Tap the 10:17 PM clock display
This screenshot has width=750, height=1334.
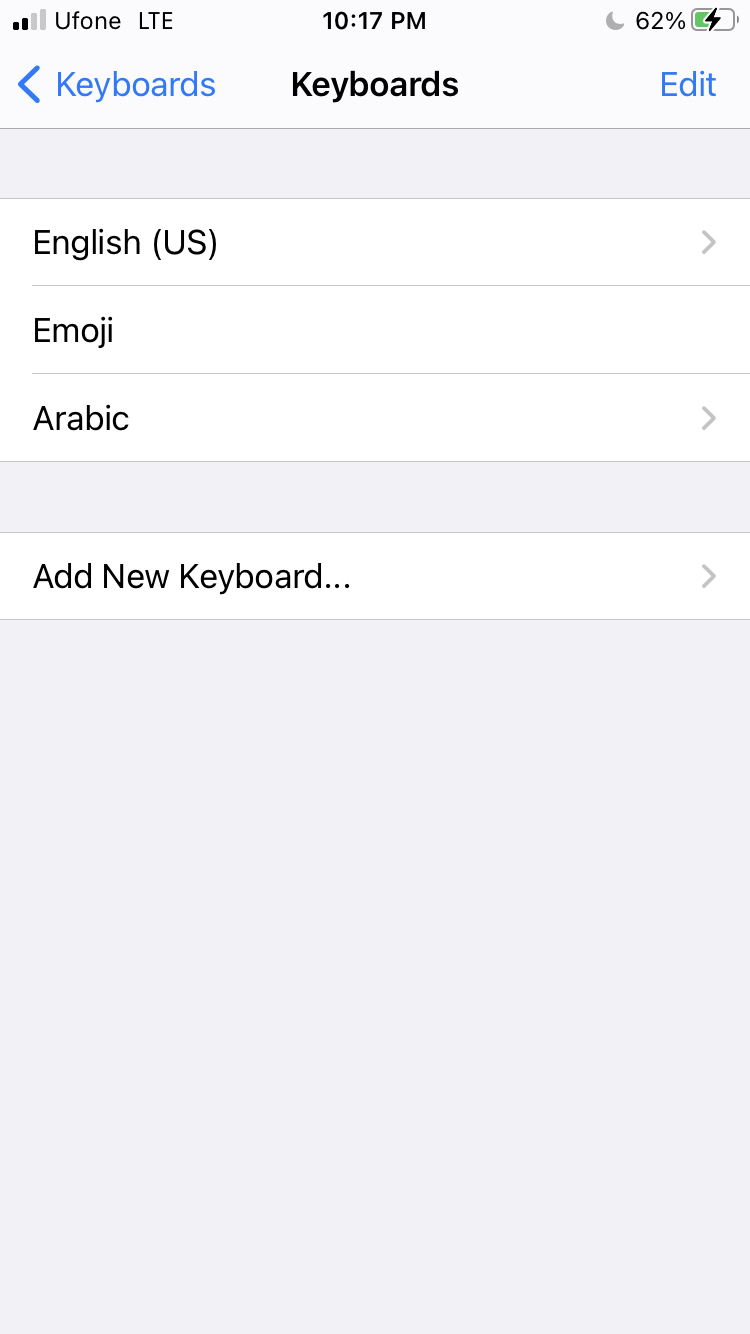click(x=374, y=20)
